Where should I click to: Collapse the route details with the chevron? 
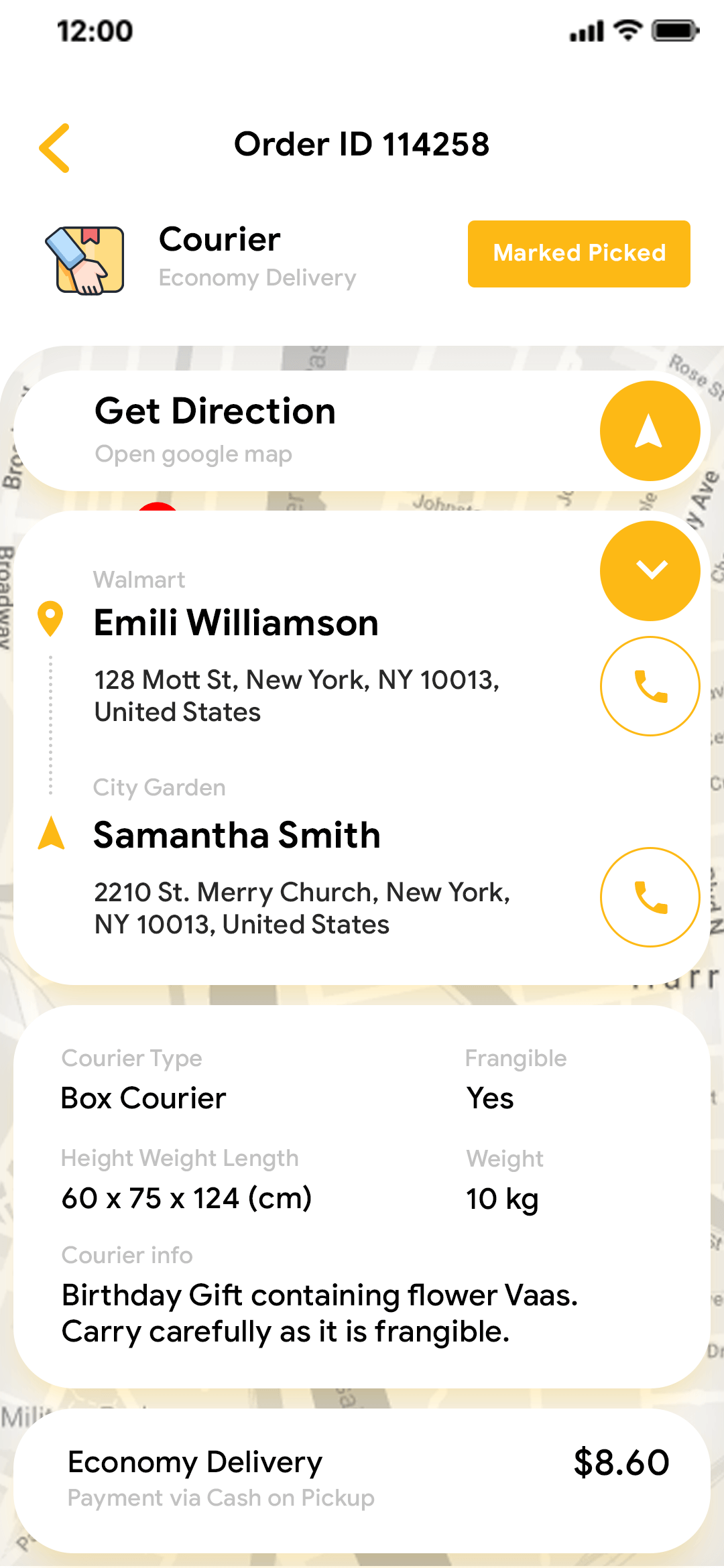click(649, 570)
